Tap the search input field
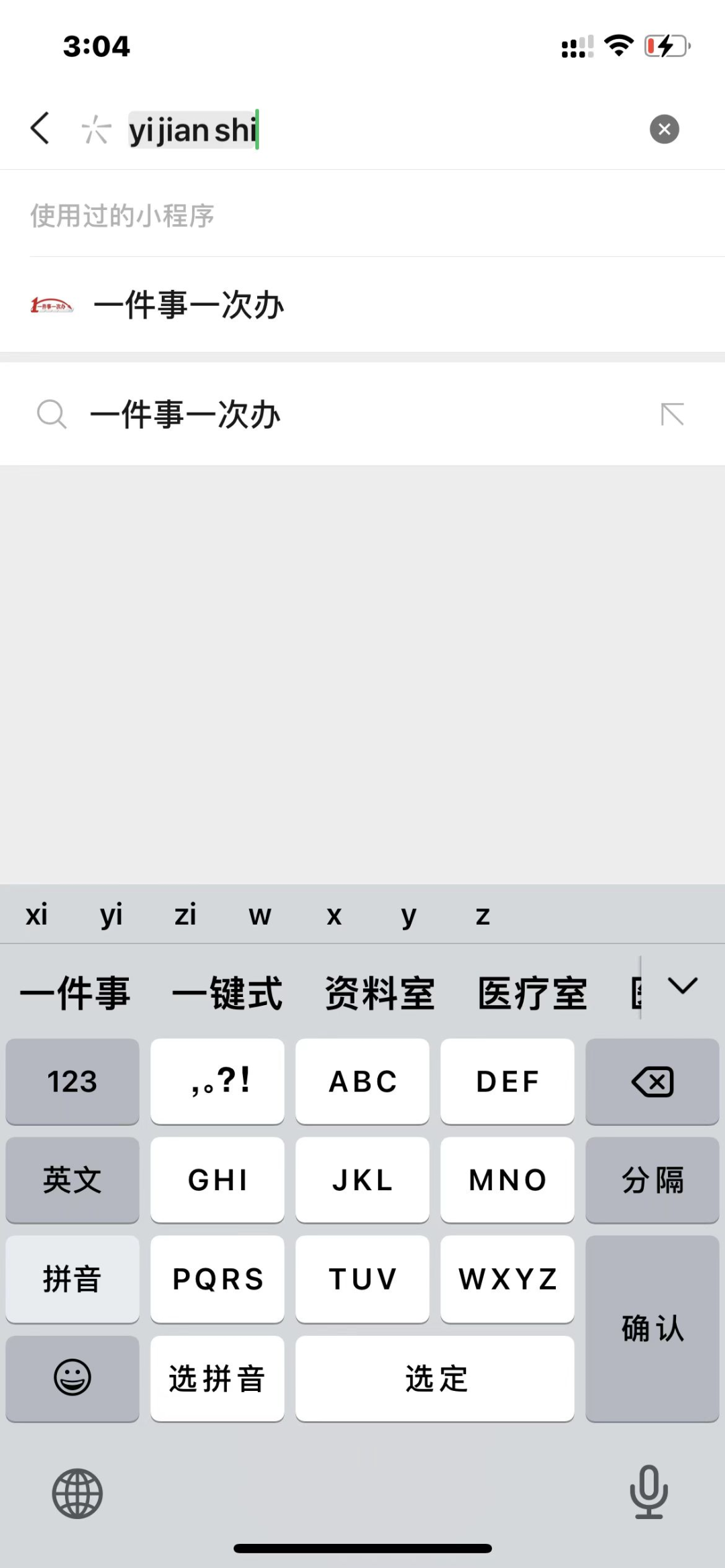Screen dimensions: 725x1568 [x=403, y=129]
